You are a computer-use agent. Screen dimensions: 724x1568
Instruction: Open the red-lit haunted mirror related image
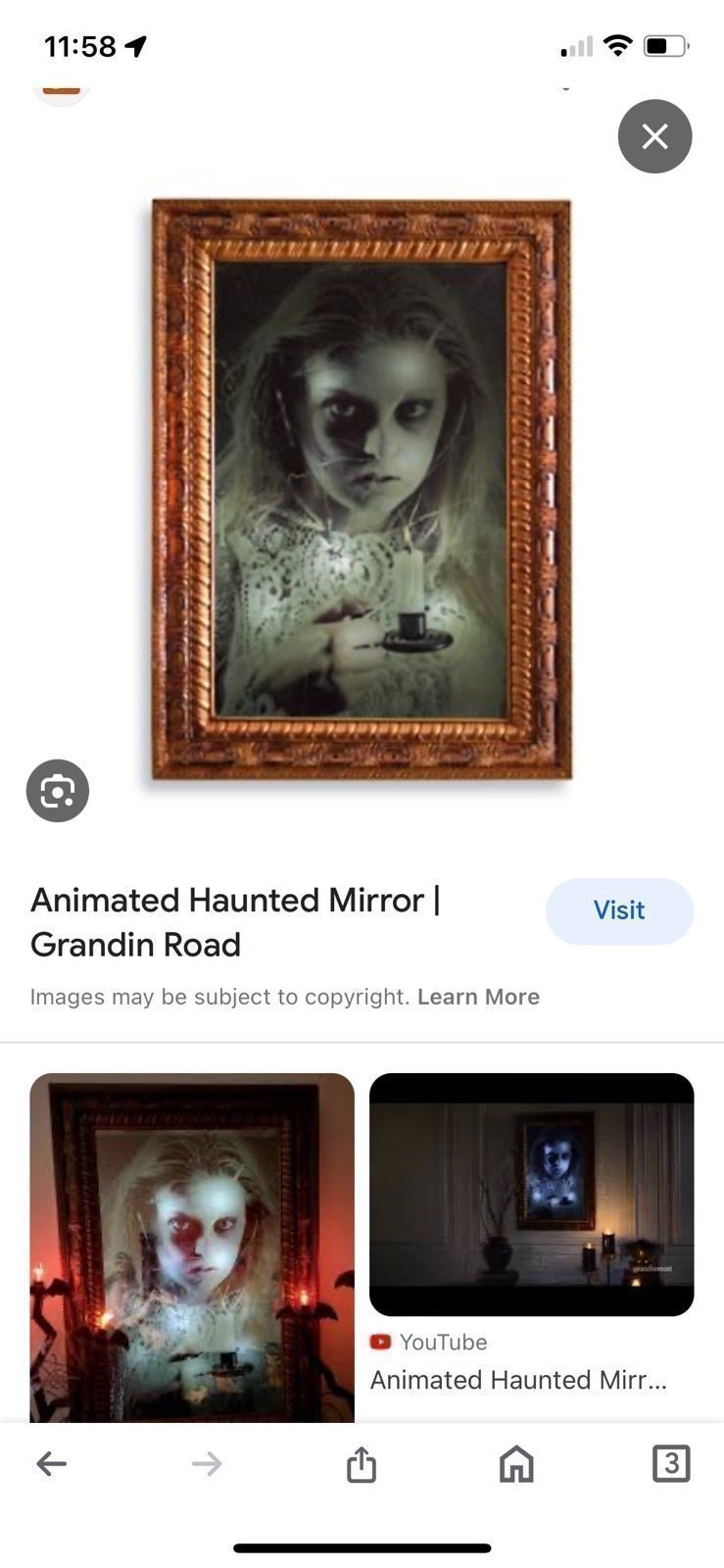coord(192,1247)
